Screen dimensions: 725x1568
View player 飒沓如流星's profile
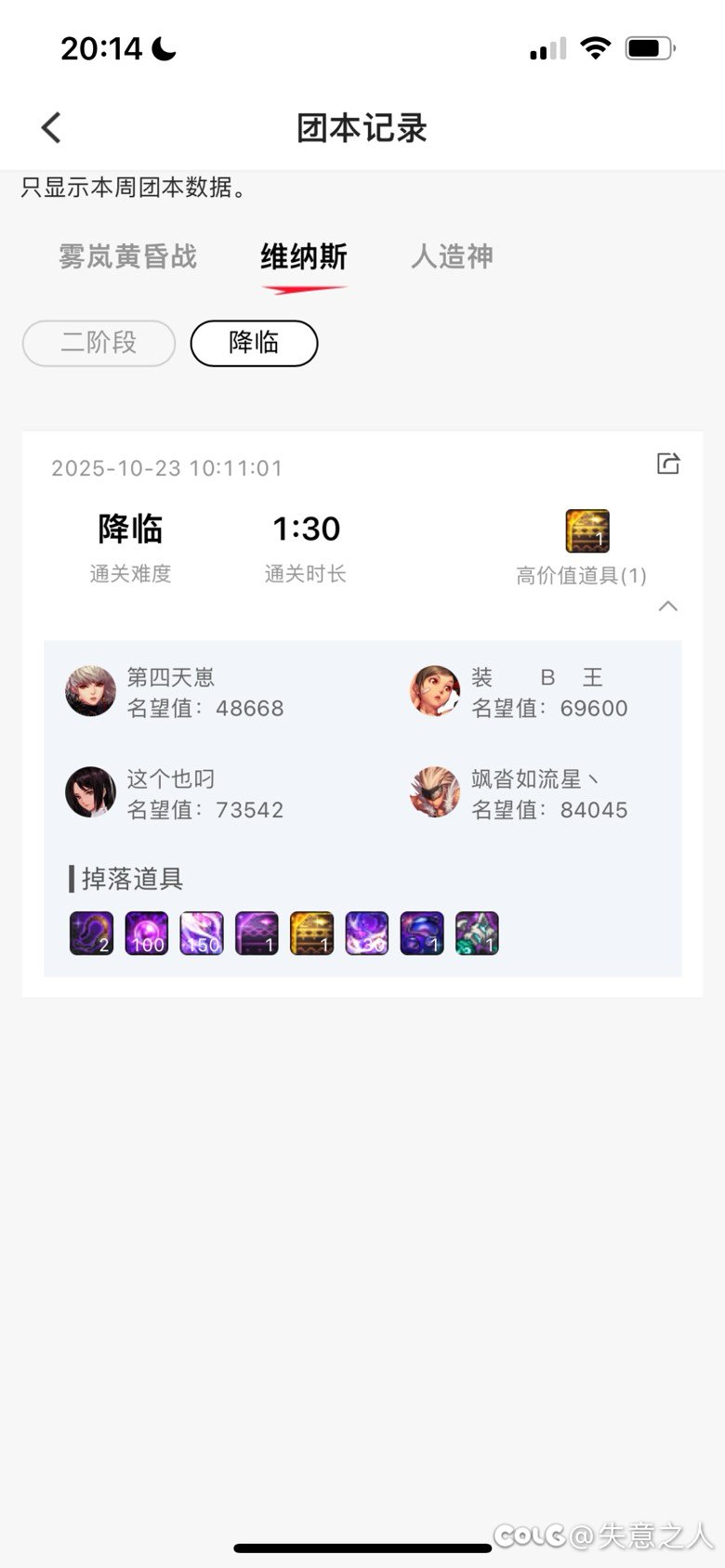click(x=435, y=792)
